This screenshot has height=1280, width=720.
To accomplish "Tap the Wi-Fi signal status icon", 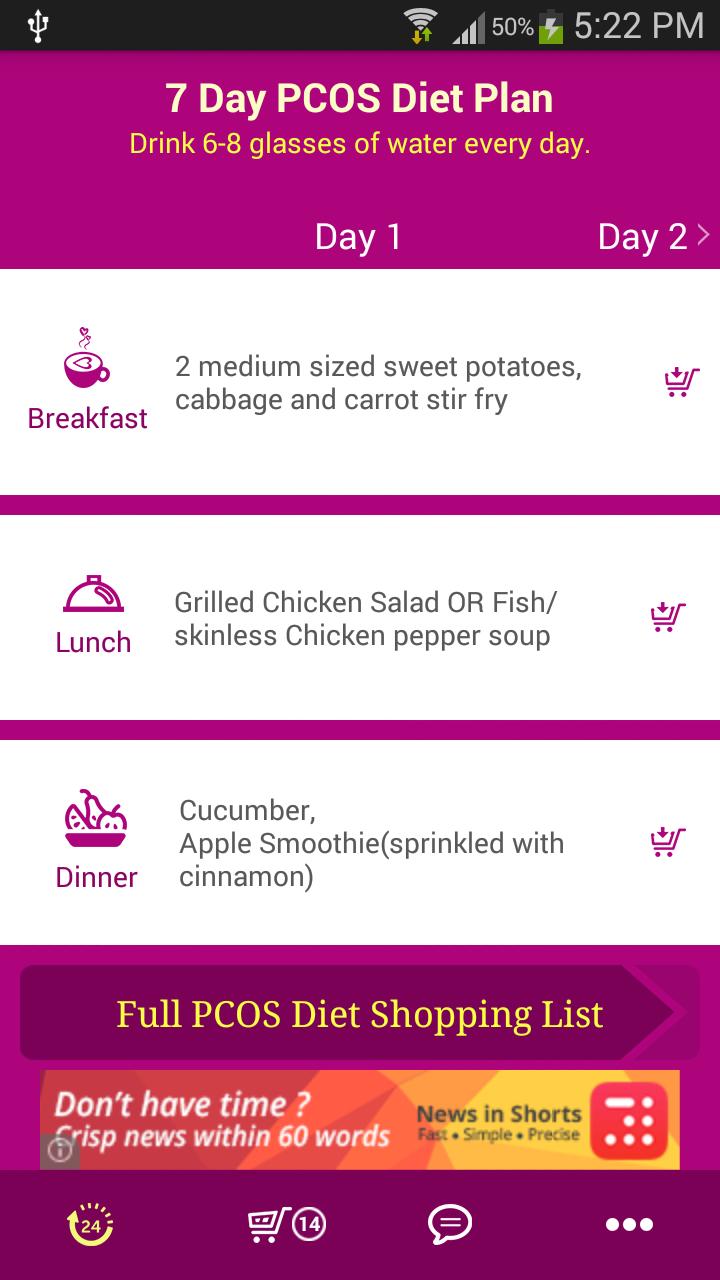I will pyautogui.click(x=420, y=25).
